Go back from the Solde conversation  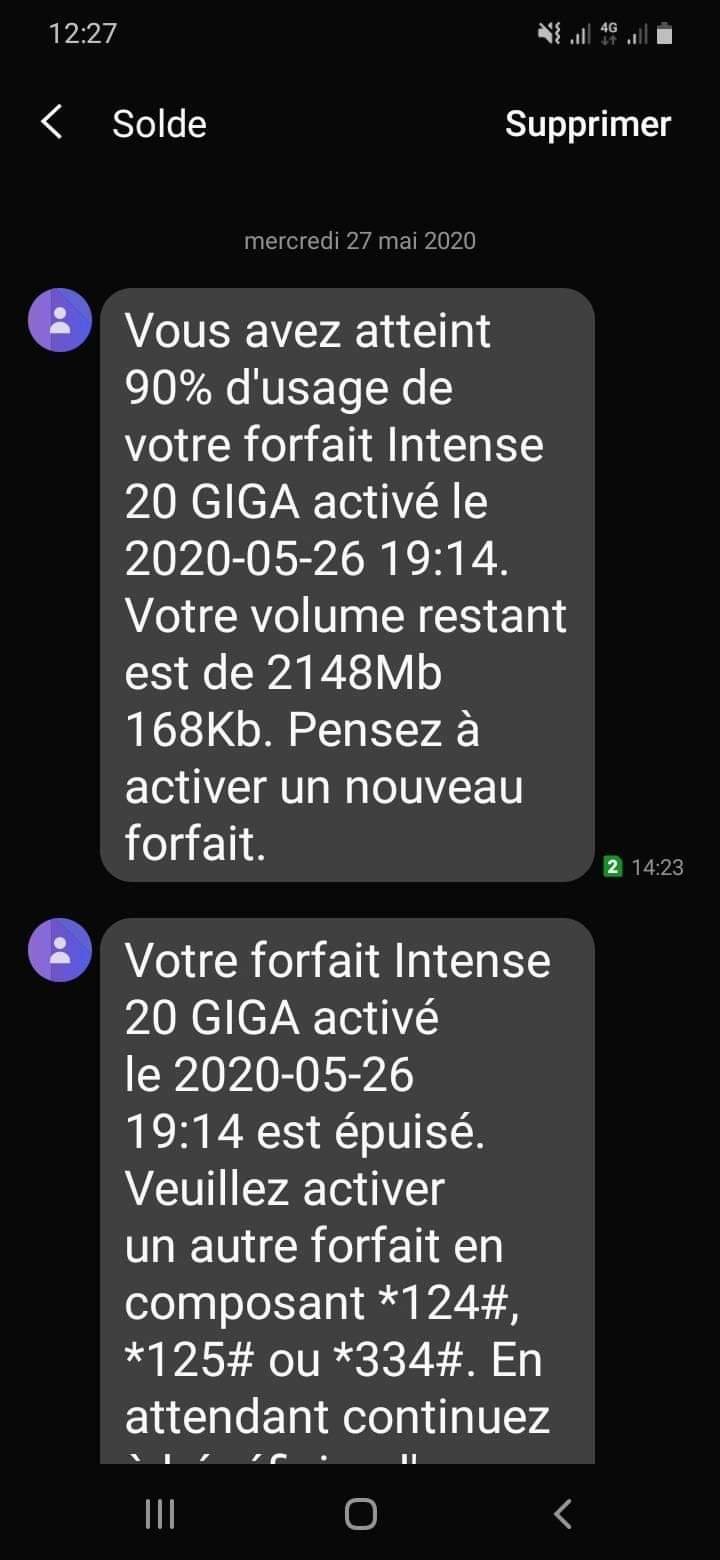(x=52, y=123)
